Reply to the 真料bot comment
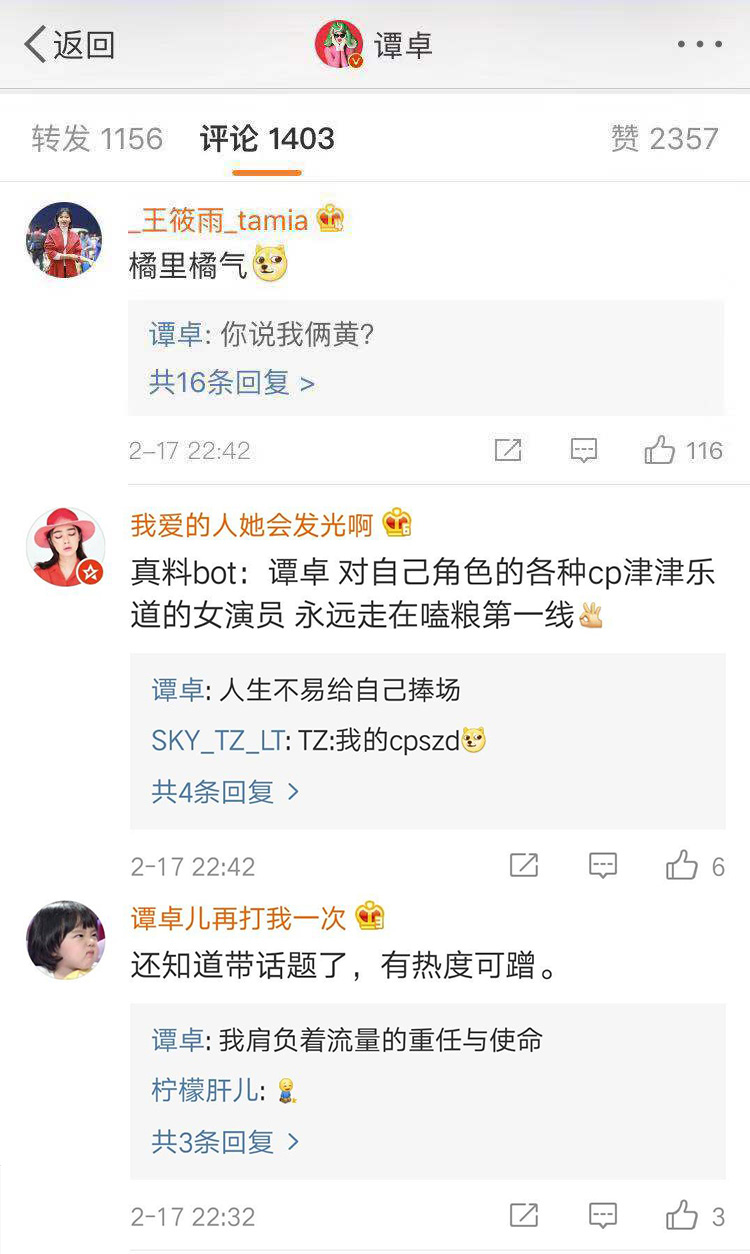 (x=603, y=866)
